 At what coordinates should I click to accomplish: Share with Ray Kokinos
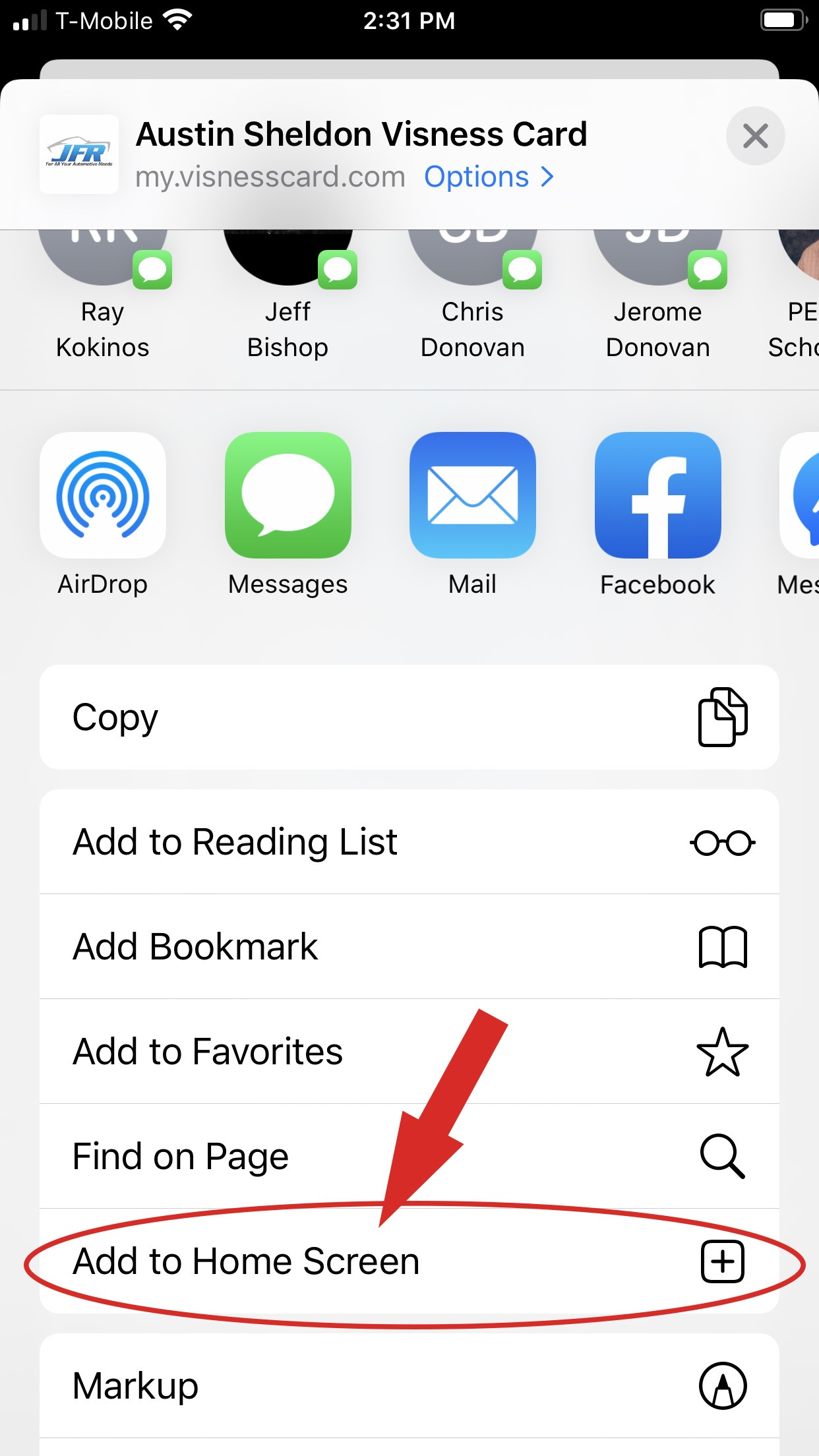coord(103,297)
